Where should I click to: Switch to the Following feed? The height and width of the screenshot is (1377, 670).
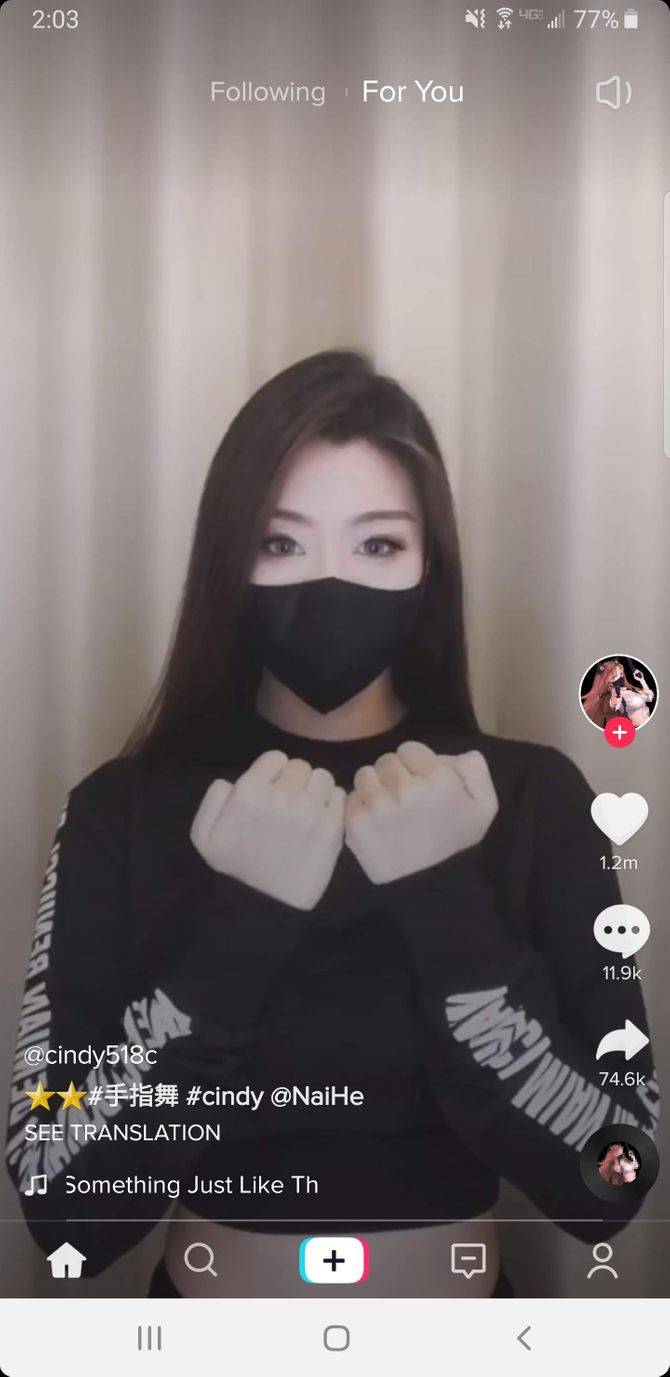pyautogui.click(x=267, y=92)
